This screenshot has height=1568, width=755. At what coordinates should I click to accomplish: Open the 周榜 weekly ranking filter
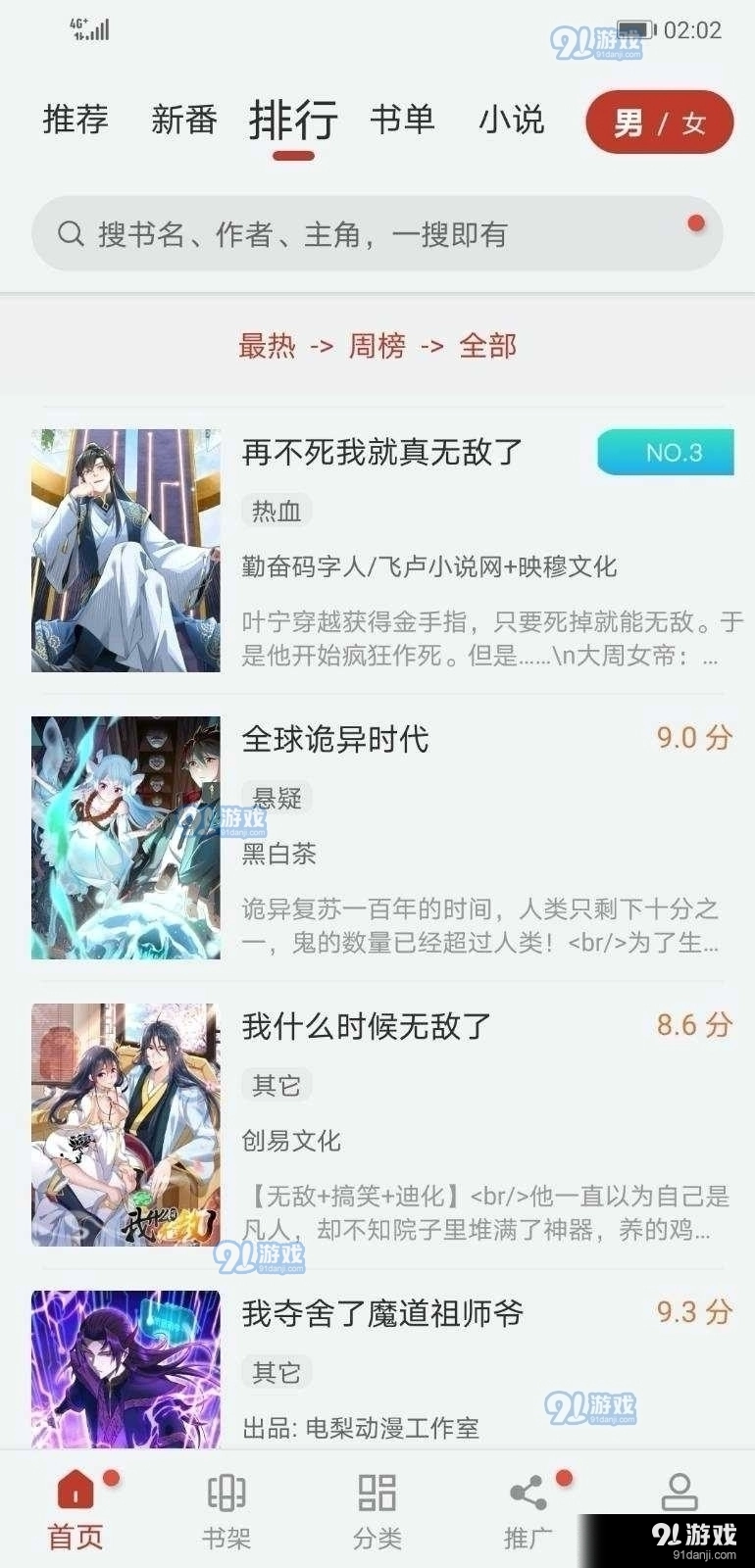tap(378, 347)
